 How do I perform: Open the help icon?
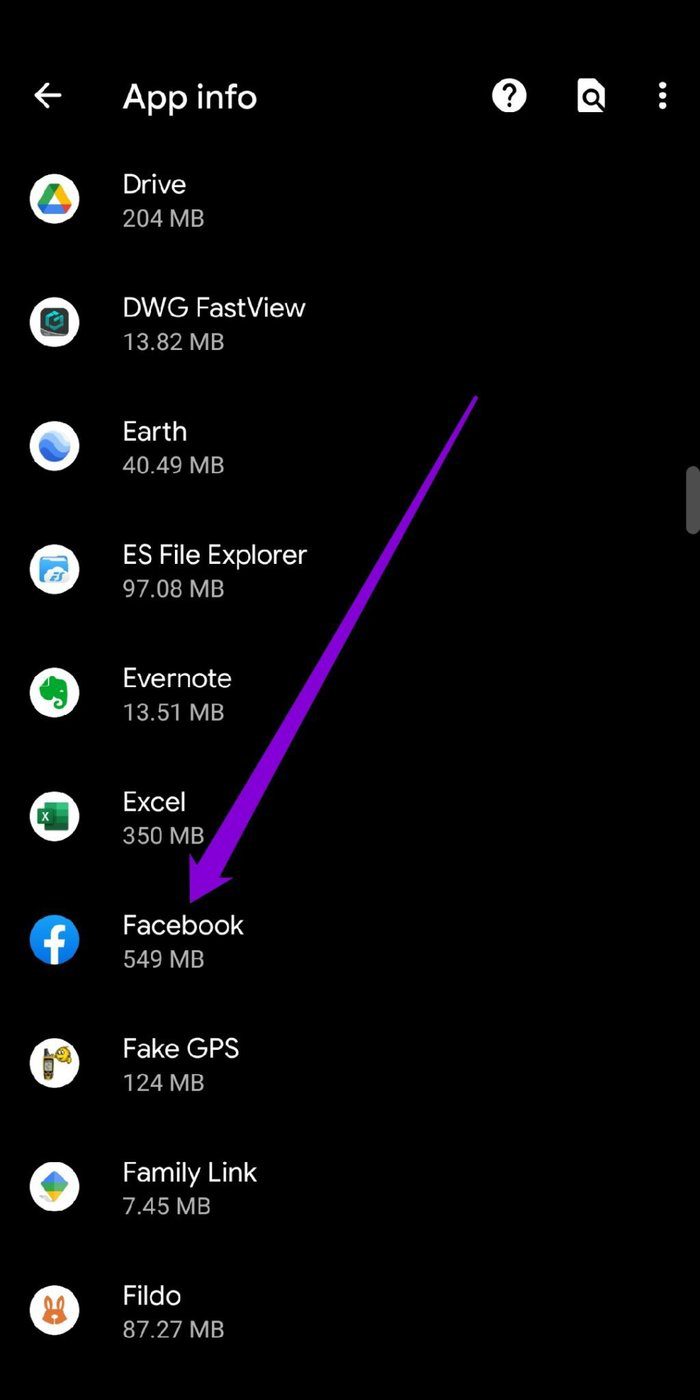(x=509, y=96)
